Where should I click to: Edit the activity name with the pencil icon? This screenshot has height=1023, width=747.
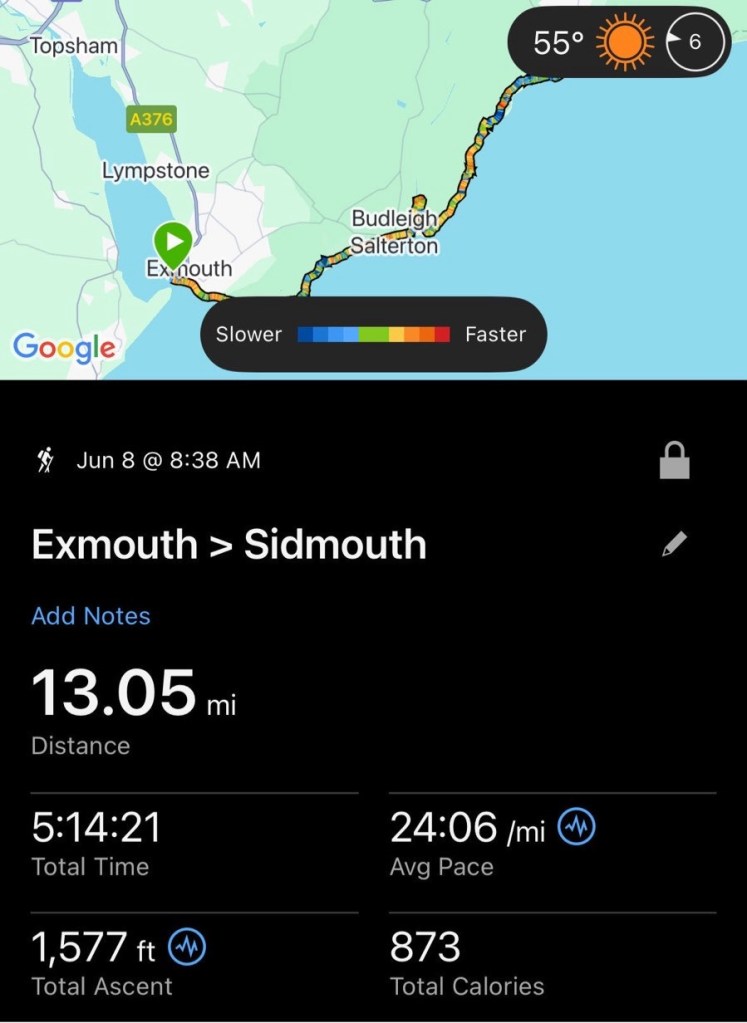click(x=674, y=544)
